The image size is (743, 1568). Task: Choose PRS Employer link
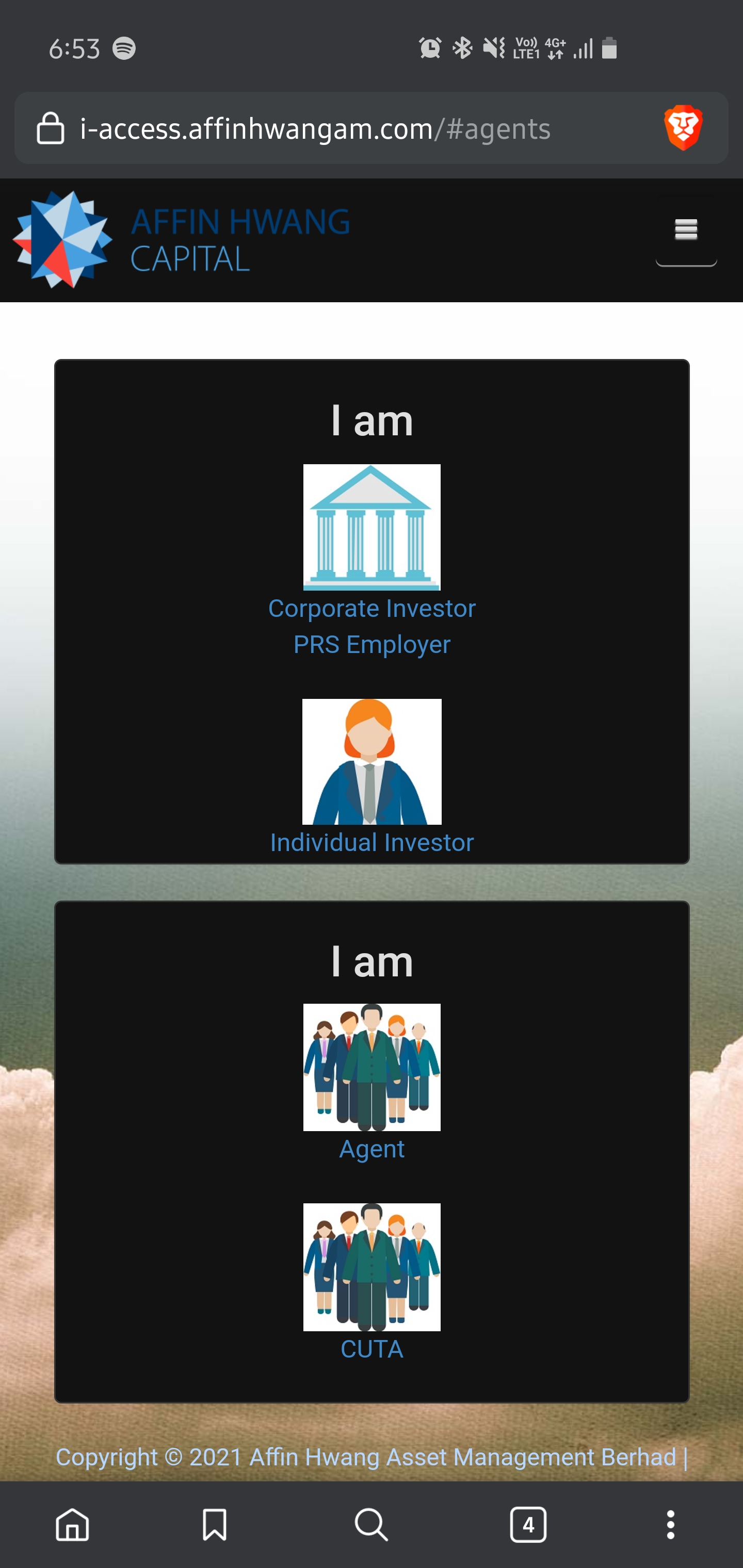(372, 644)
